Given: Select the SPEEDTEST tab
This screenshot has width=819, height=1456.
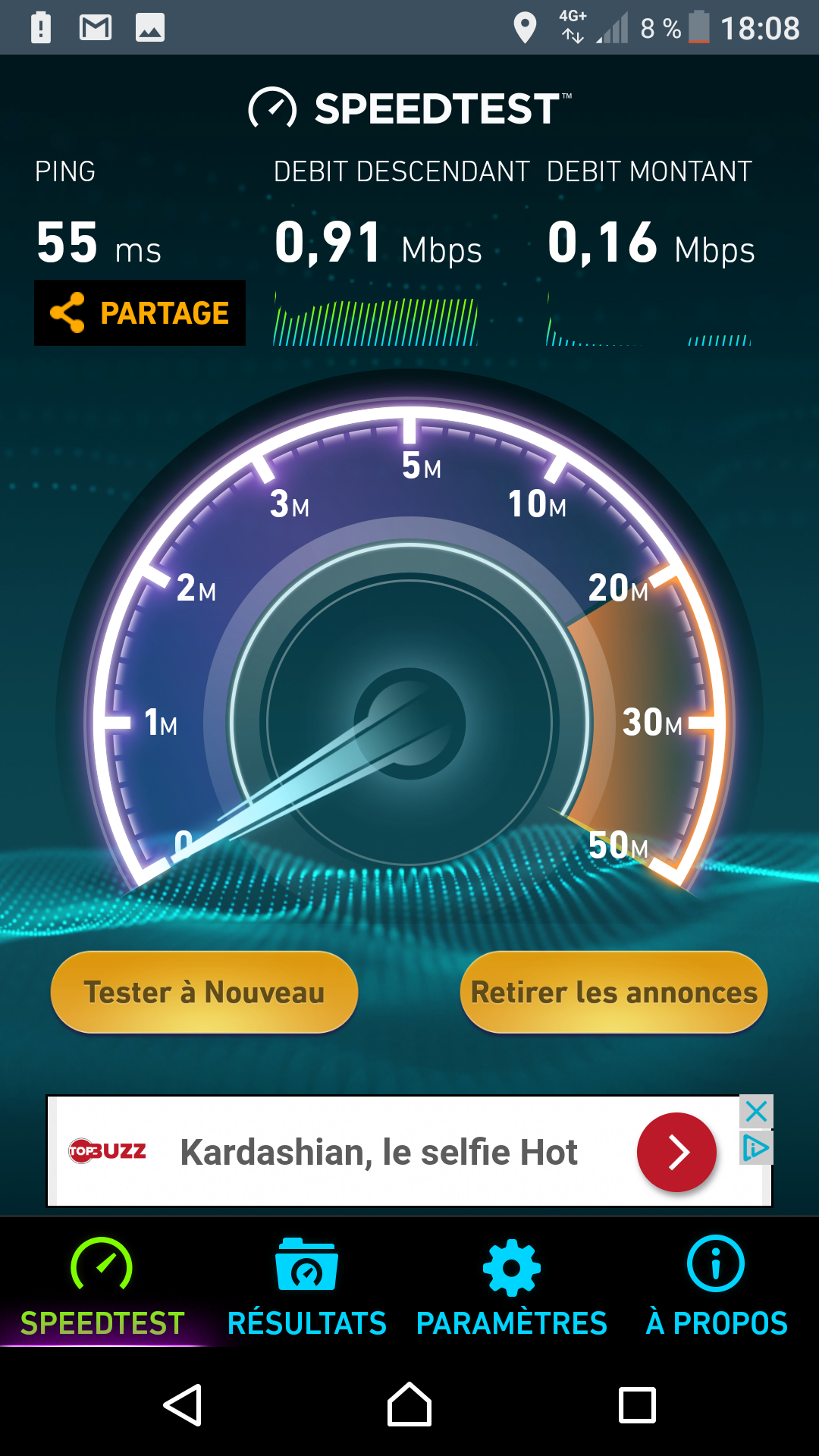Looking at the screenshot, I should click(x=102, y=1286).
